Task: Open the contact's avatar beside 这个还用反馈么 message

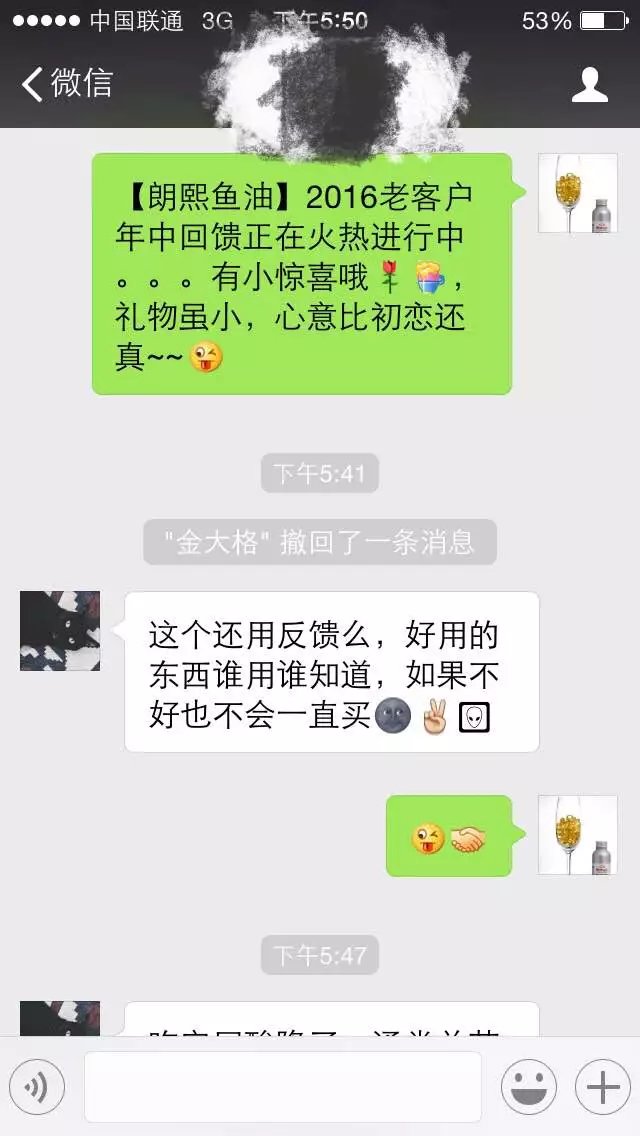Action: pyautogui.click(x=60, y=630)
